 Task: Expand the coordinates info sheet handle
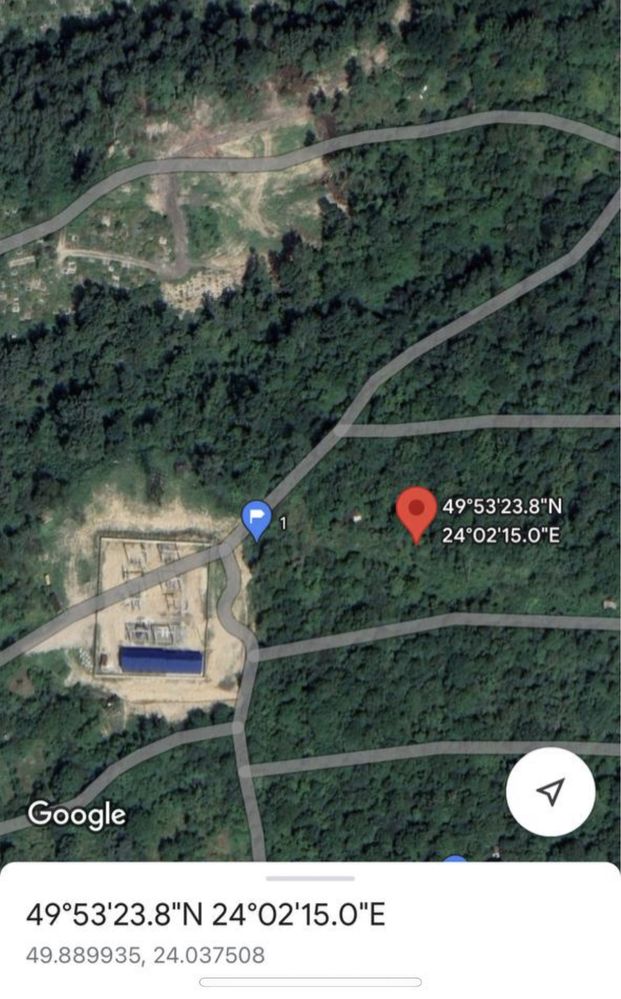(x=310, y=878)
